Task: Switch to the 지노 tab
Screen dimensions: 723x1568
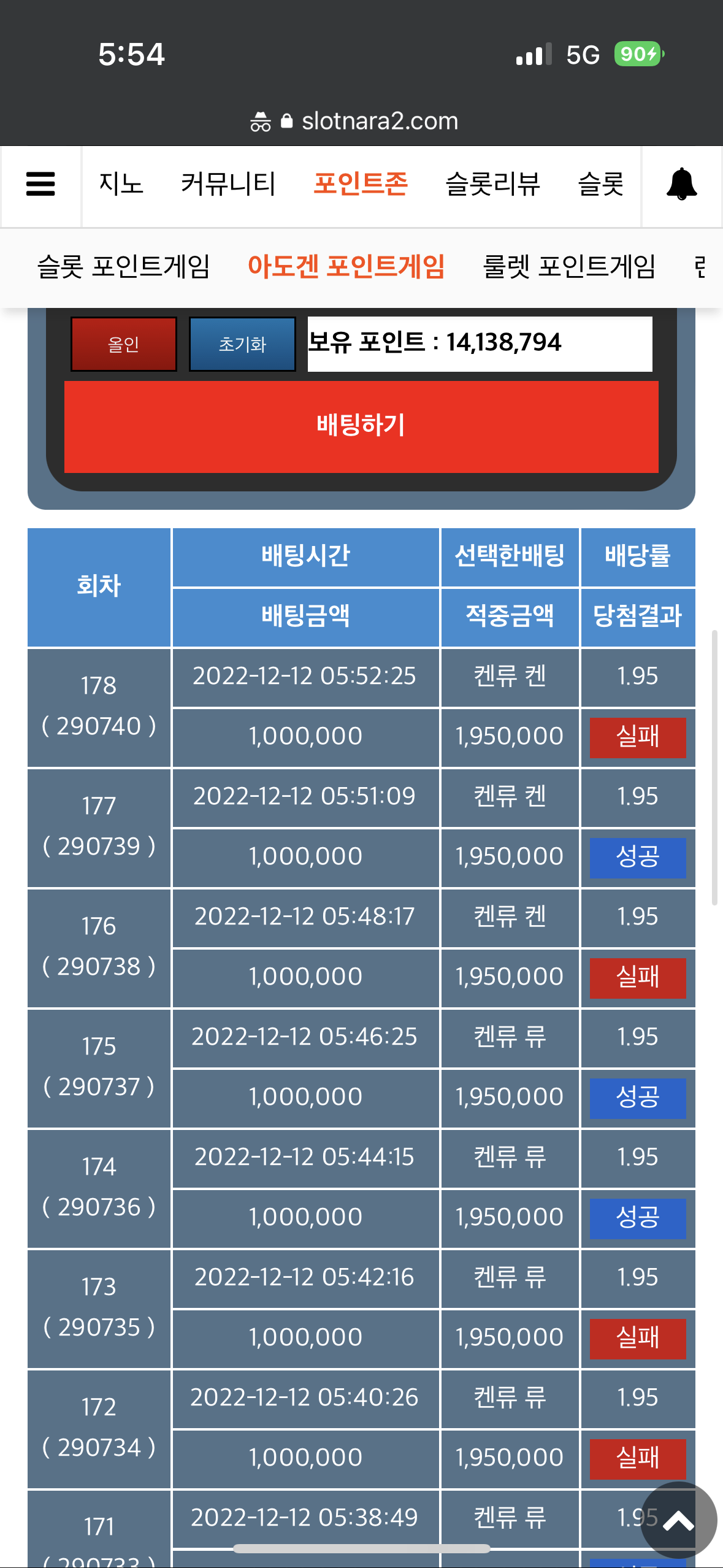Action: click(121, 184)
